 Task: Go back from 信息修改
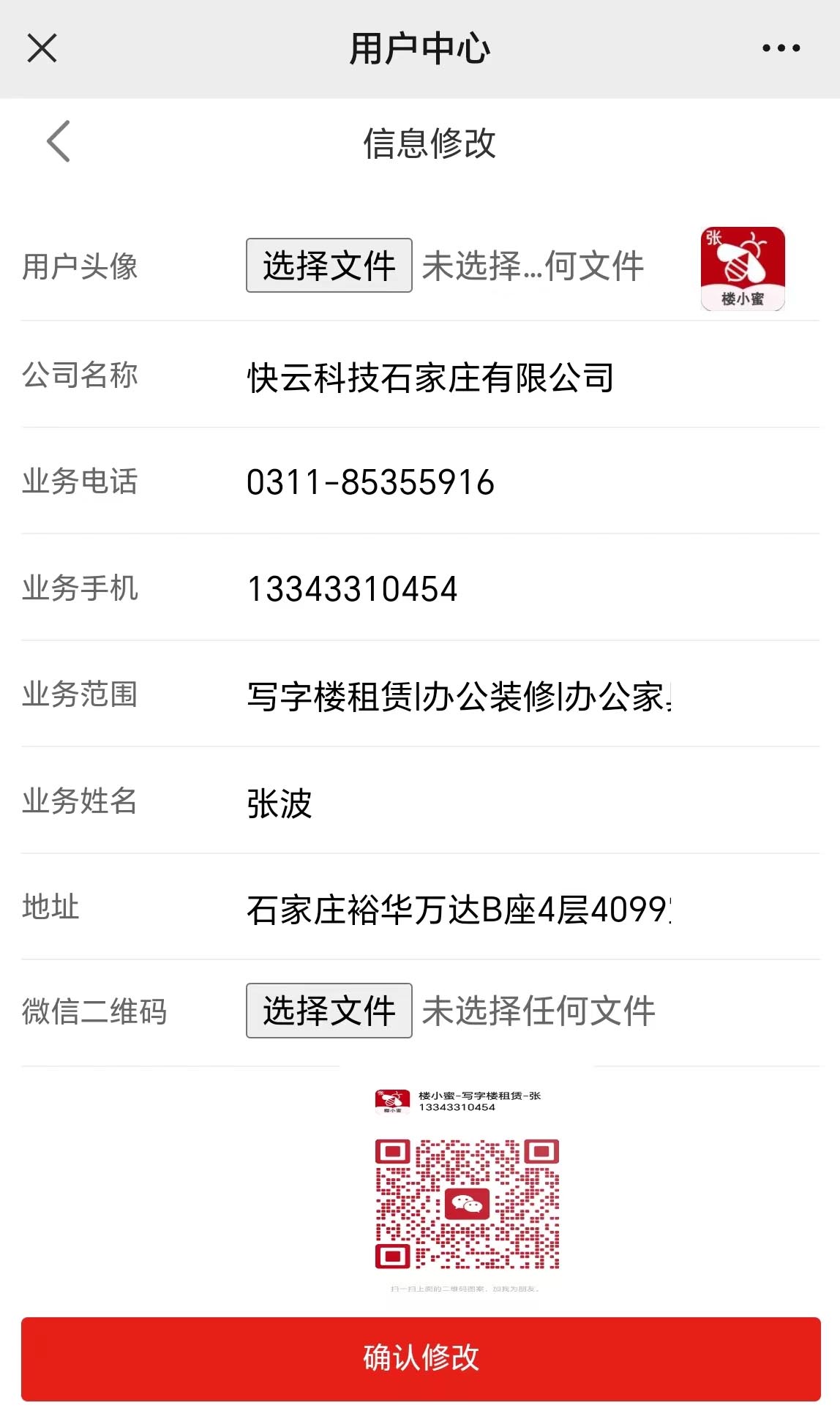click(59, 141)
